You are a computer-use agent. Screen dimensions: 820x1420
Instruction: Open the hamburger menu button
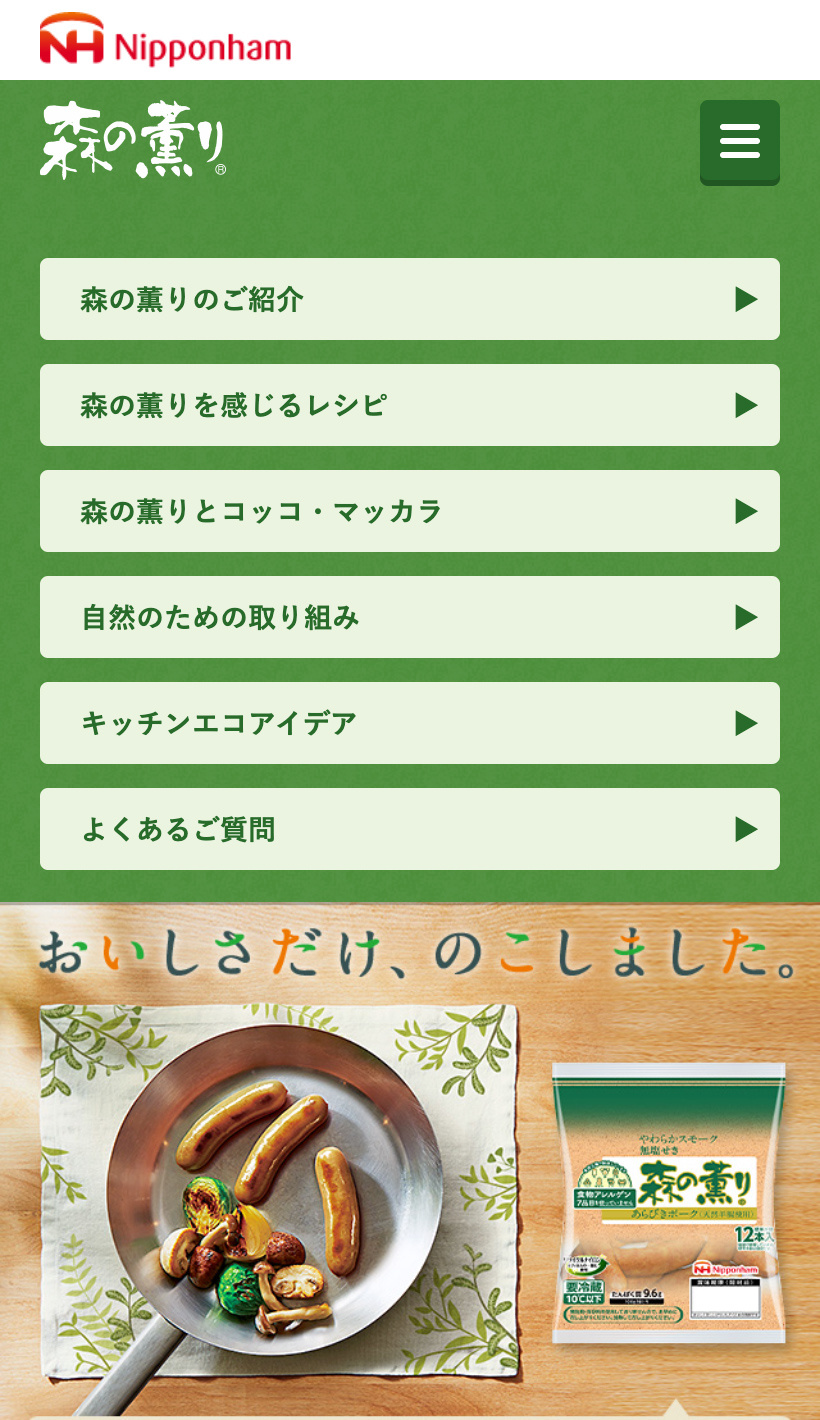[739, 141]
